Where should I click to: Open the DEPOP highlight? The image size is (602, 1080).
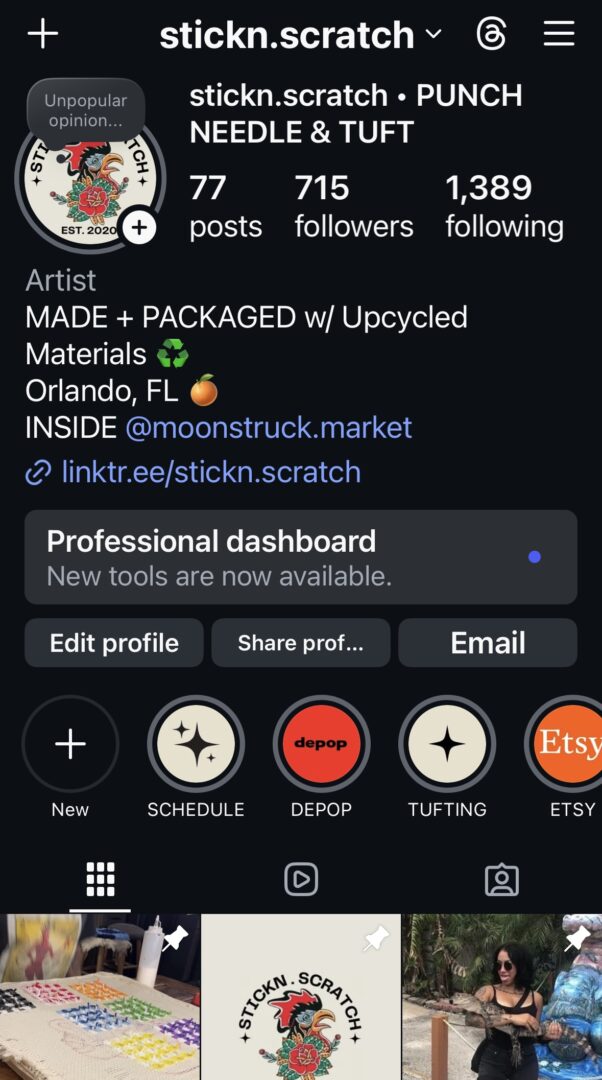pos(321,745)
